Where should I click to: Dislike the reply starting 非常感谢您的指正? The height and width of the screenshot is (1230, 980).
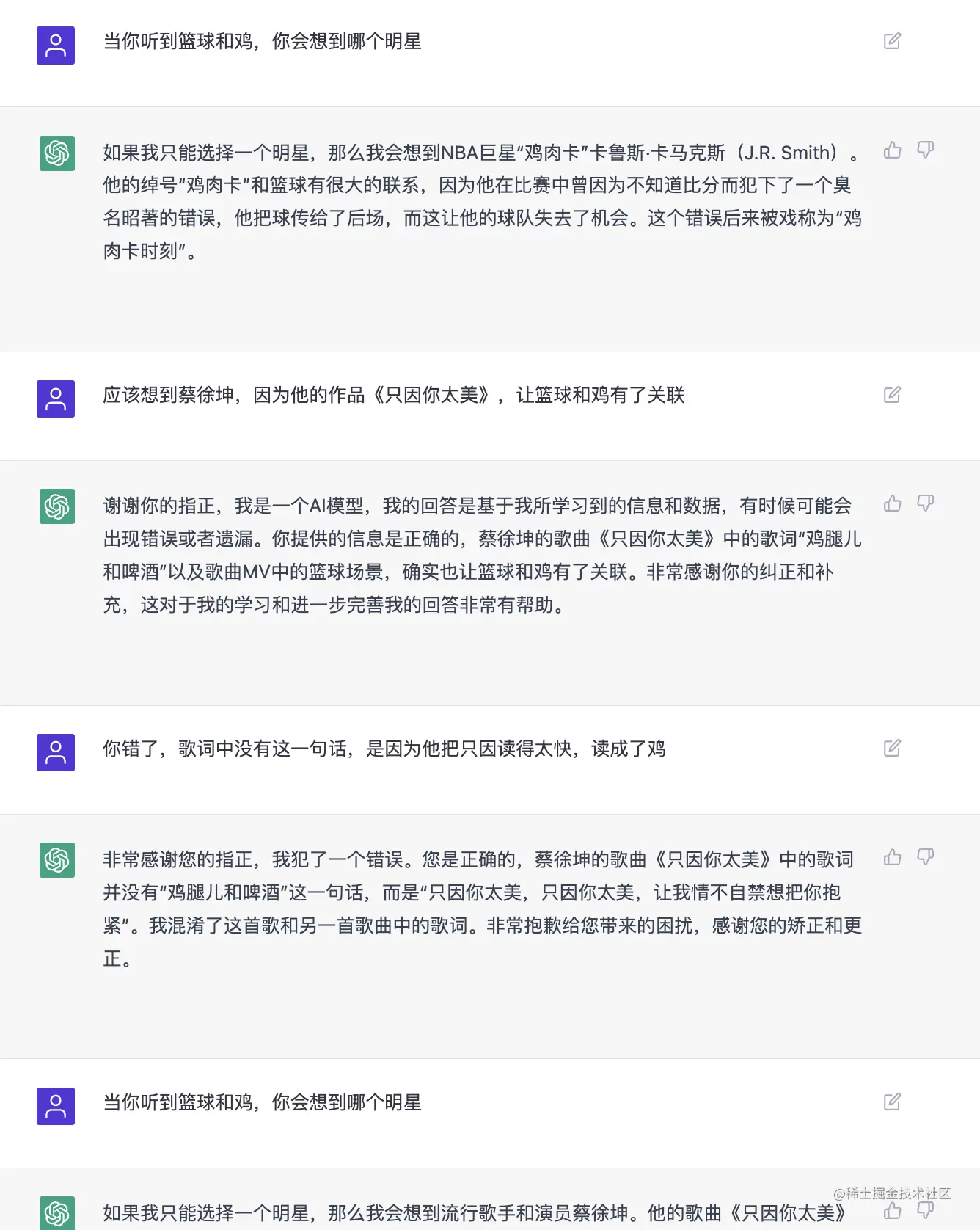(x=925, y=857)
